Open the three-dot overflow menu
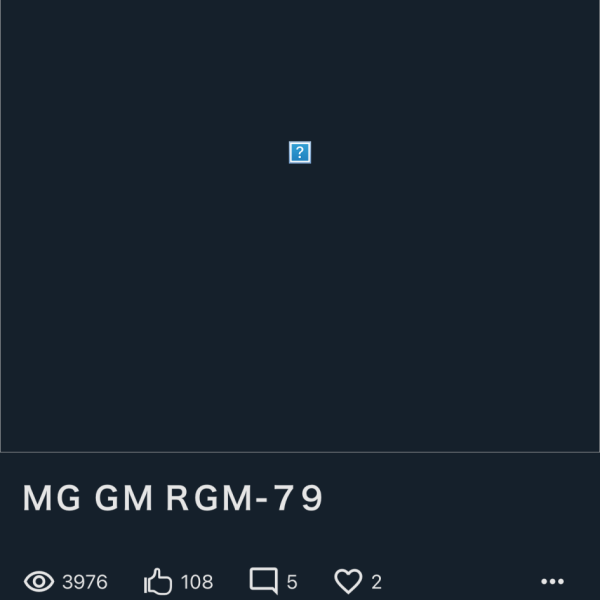The height and width of the screenshot is (600, 600). [552, 581]
